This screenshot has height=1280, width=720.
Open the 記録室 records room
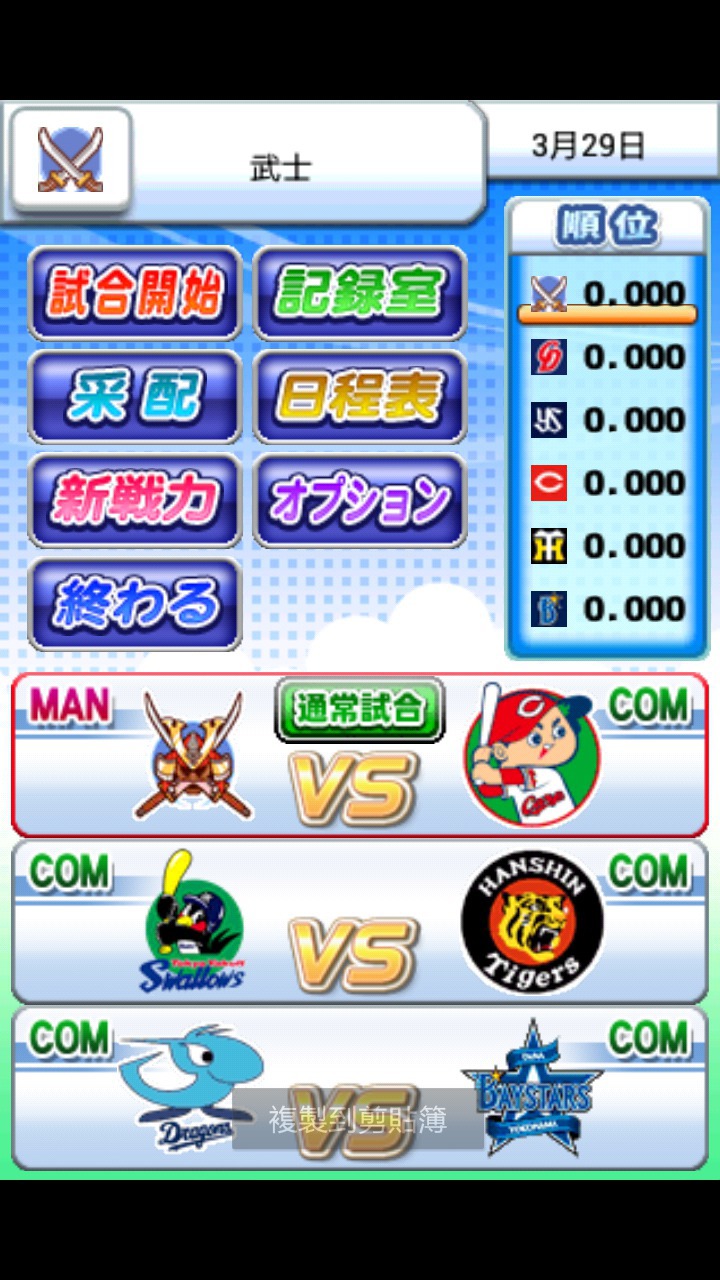[x=360, y=293]
